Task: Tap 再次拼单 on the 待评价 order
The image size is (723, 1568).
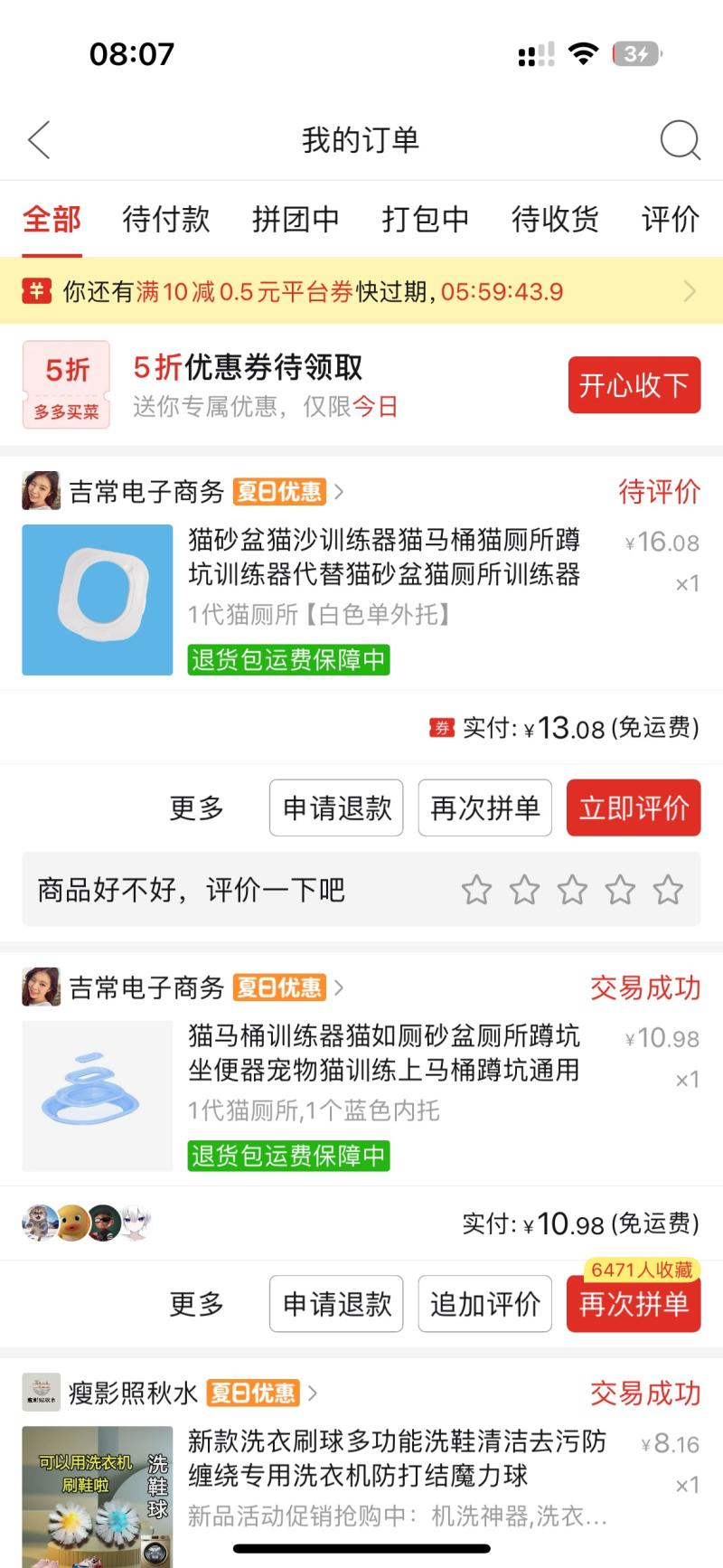Action: pos(484,808)
